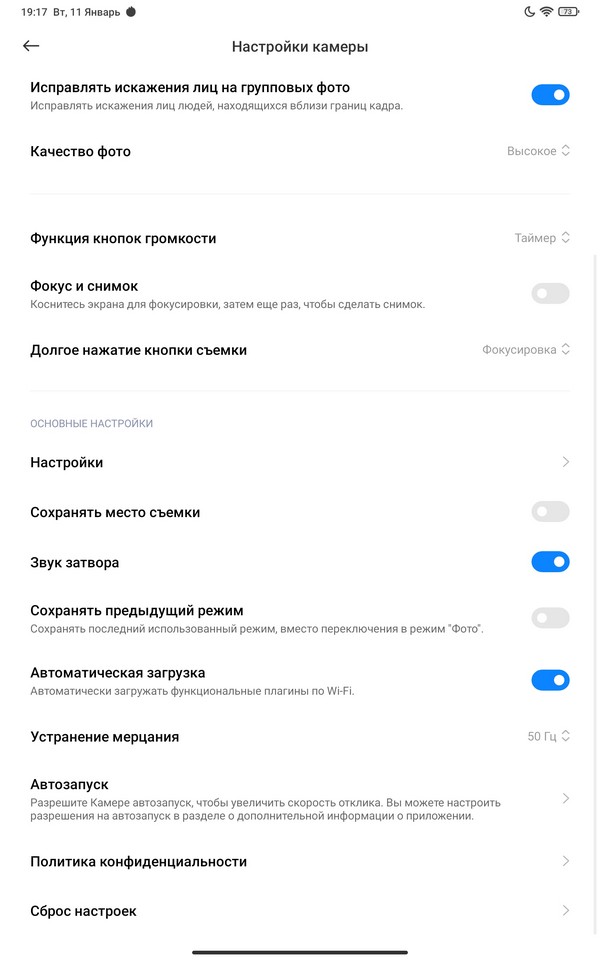Image resolution: width=600 pixels, height=960 pixels.
Task: Go back from camera settings
Action: click(31, 46)
